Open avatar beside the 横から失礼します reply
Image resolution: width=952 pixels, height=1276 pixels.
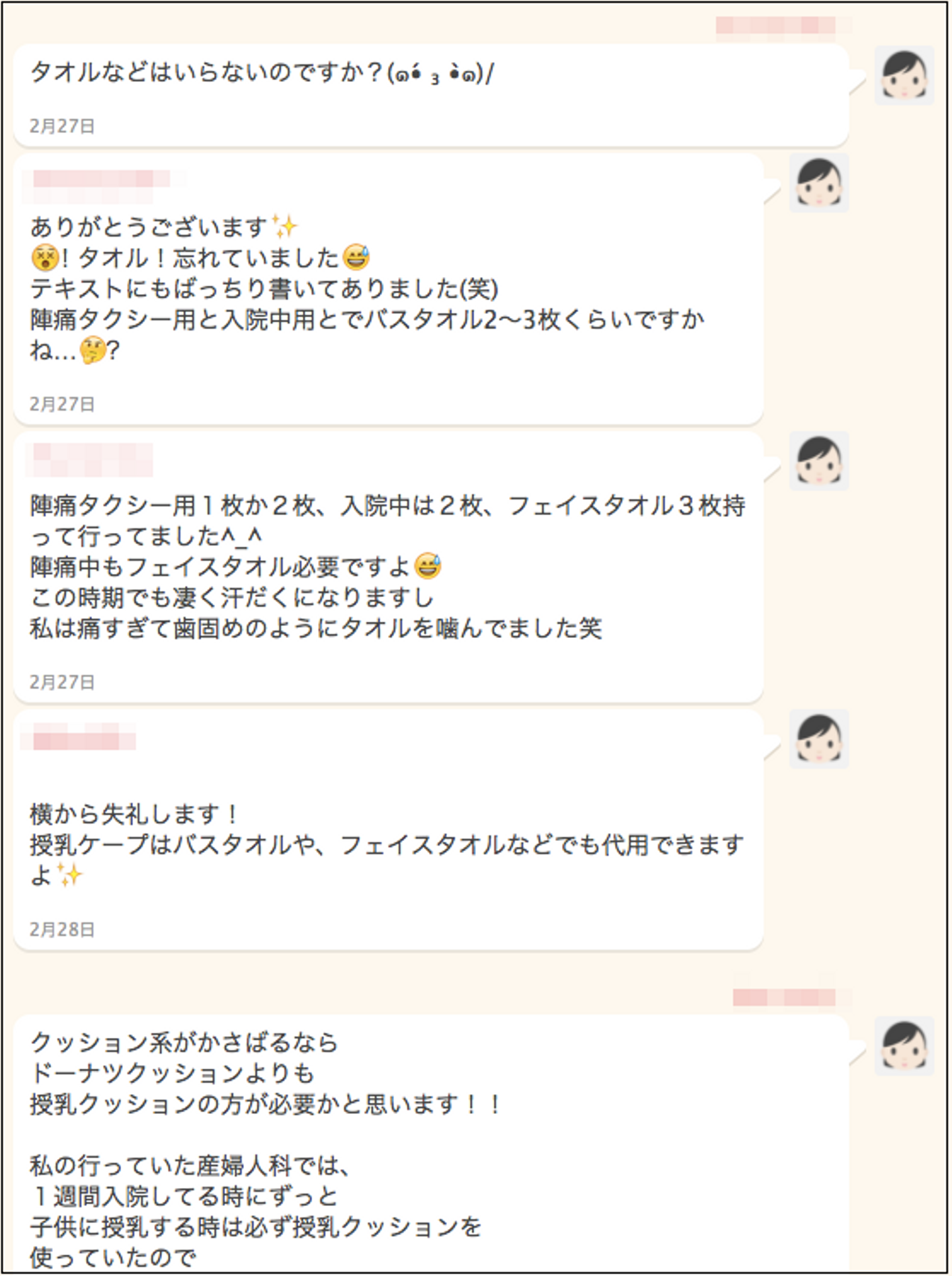click(818, 739)
